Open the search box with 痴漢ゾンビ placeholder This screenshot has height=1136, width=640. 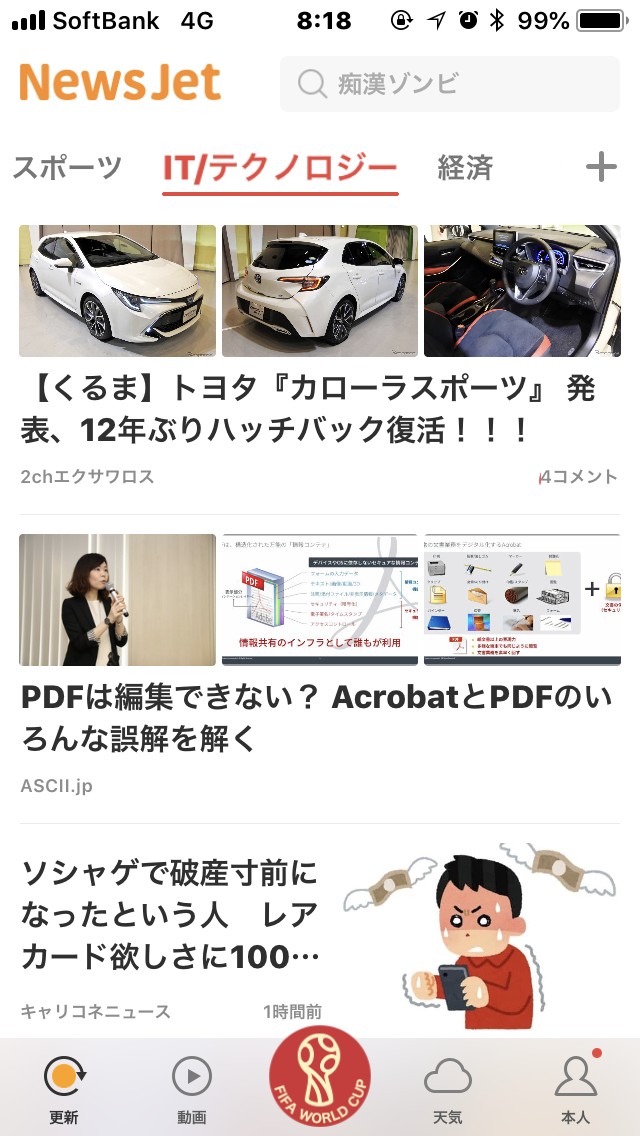click(450, 83)
